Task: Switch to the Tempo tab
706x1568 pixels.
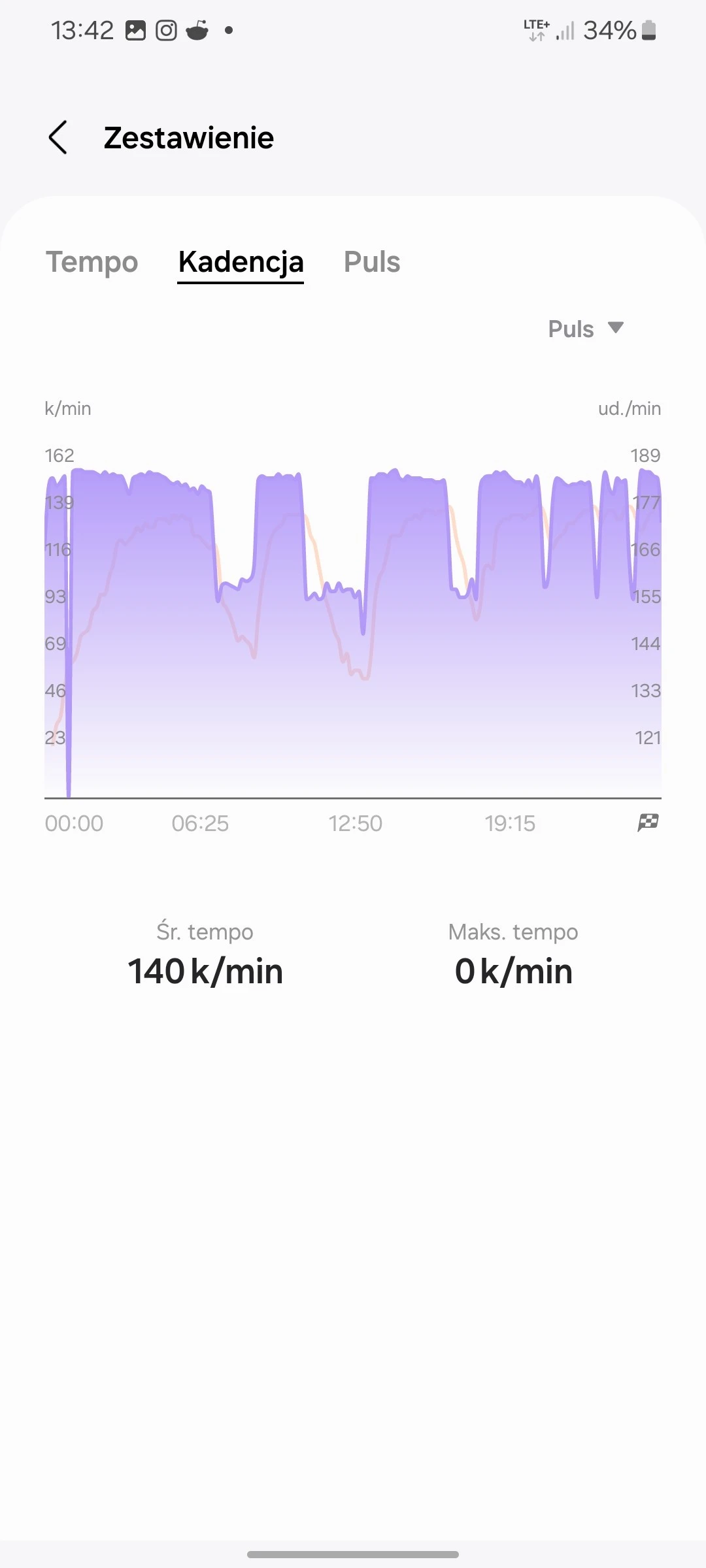Action: pyautogui.click(x=92, y=262)
